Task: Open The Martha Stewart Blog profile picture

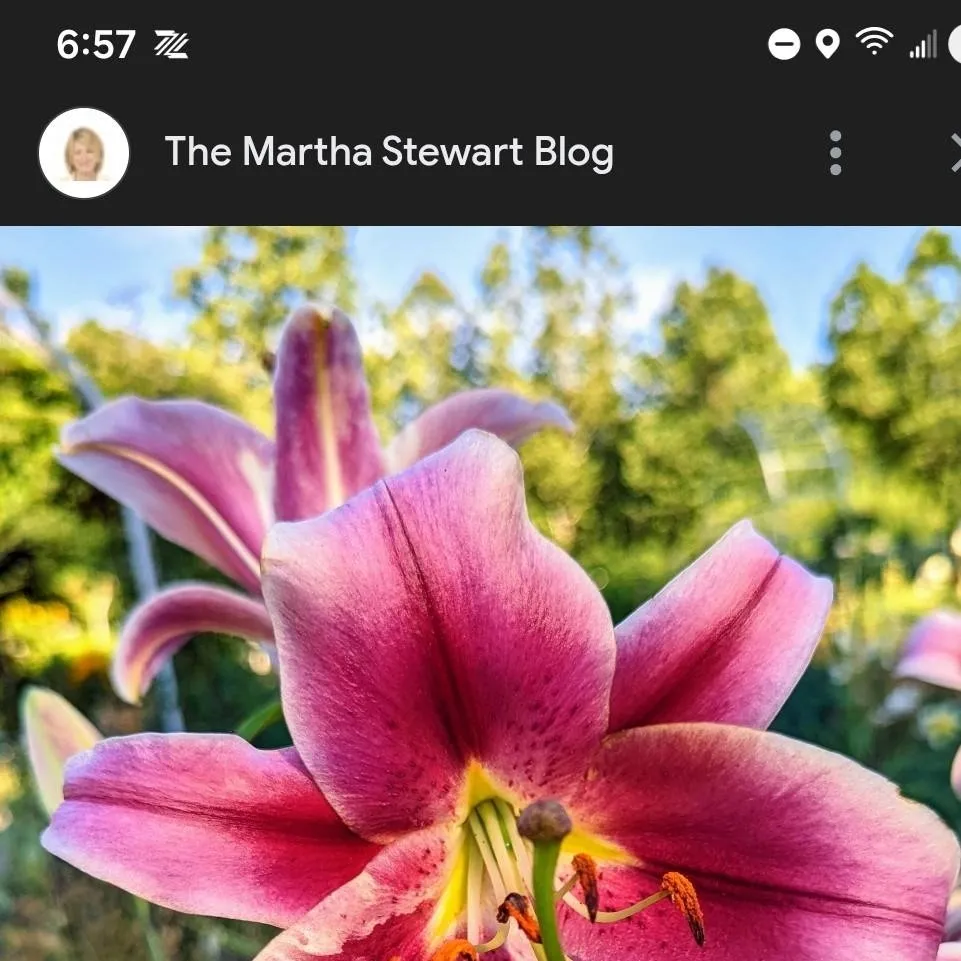Action: click(84, 153)
